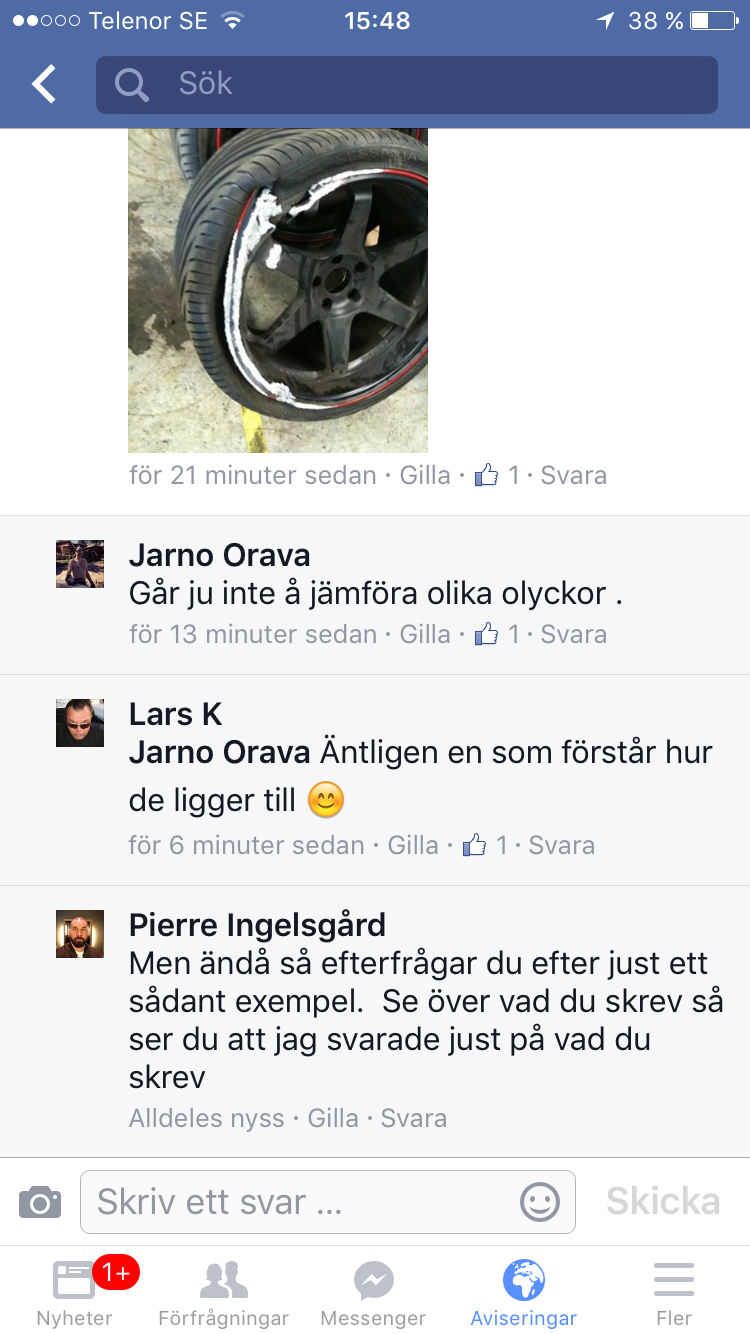Open the Sök search field
Image resolution: width=750 pixels, height=1334 pixels.
pos(407,85)
